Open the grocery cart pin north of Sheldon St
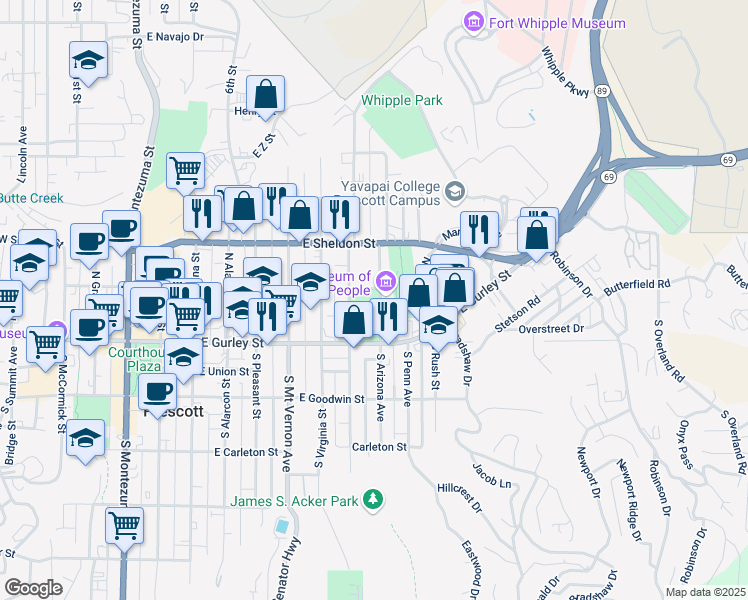748x600 pixels. 186,172
